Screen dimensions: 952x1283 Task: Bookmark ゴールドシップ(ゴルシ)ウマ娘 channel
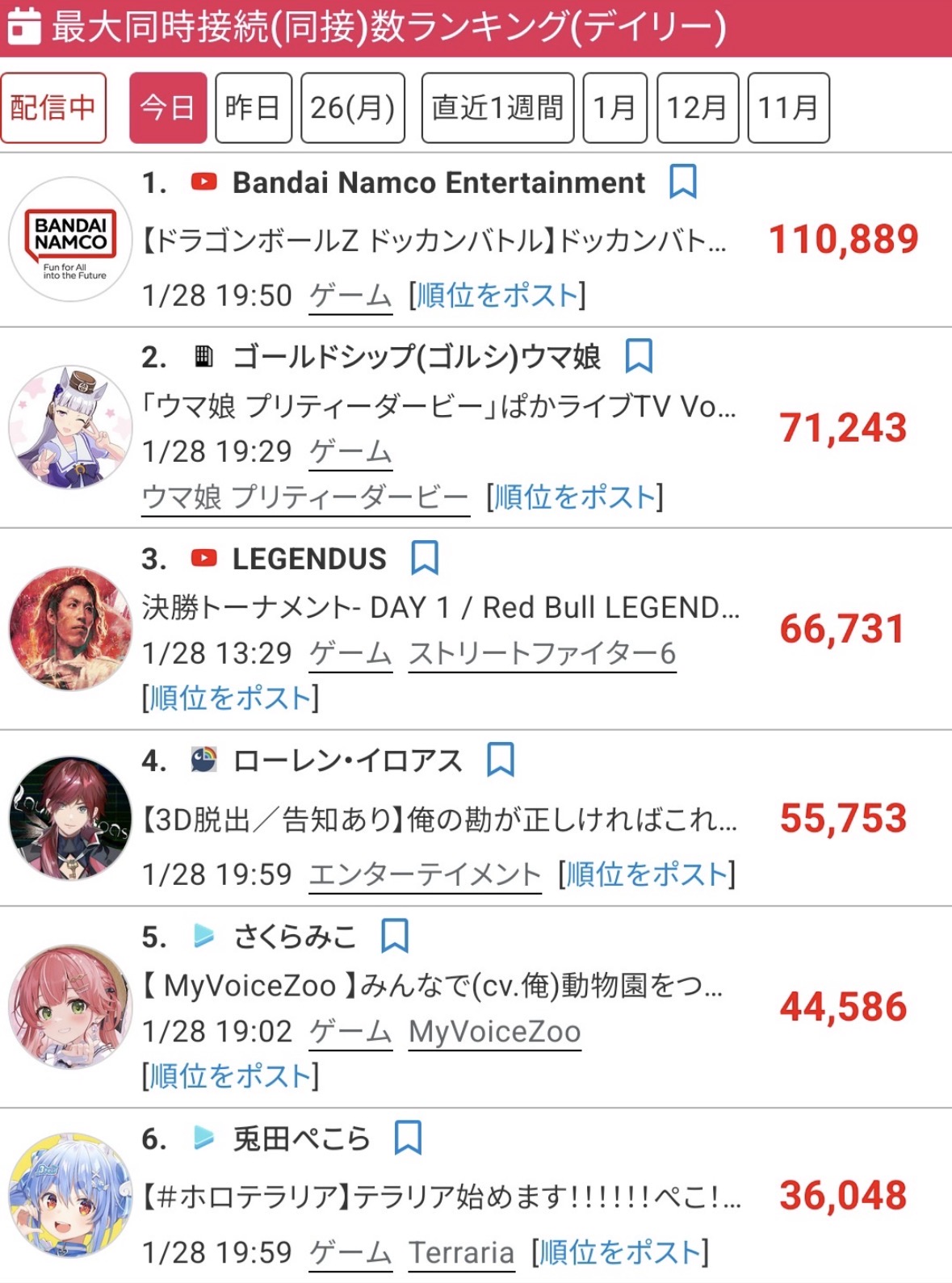click(x=639, y=356)
